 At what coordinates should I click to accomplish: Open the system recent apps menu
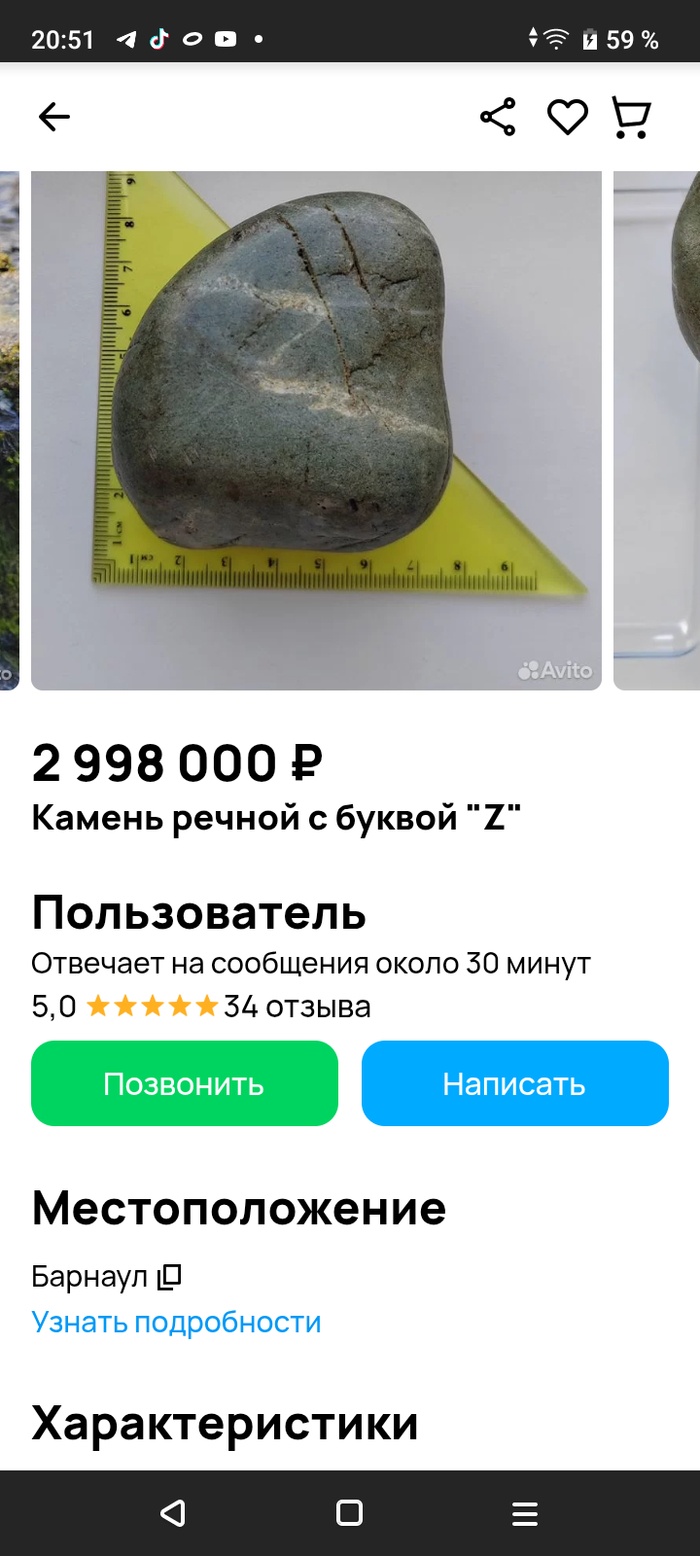(x=525, y=1513)
